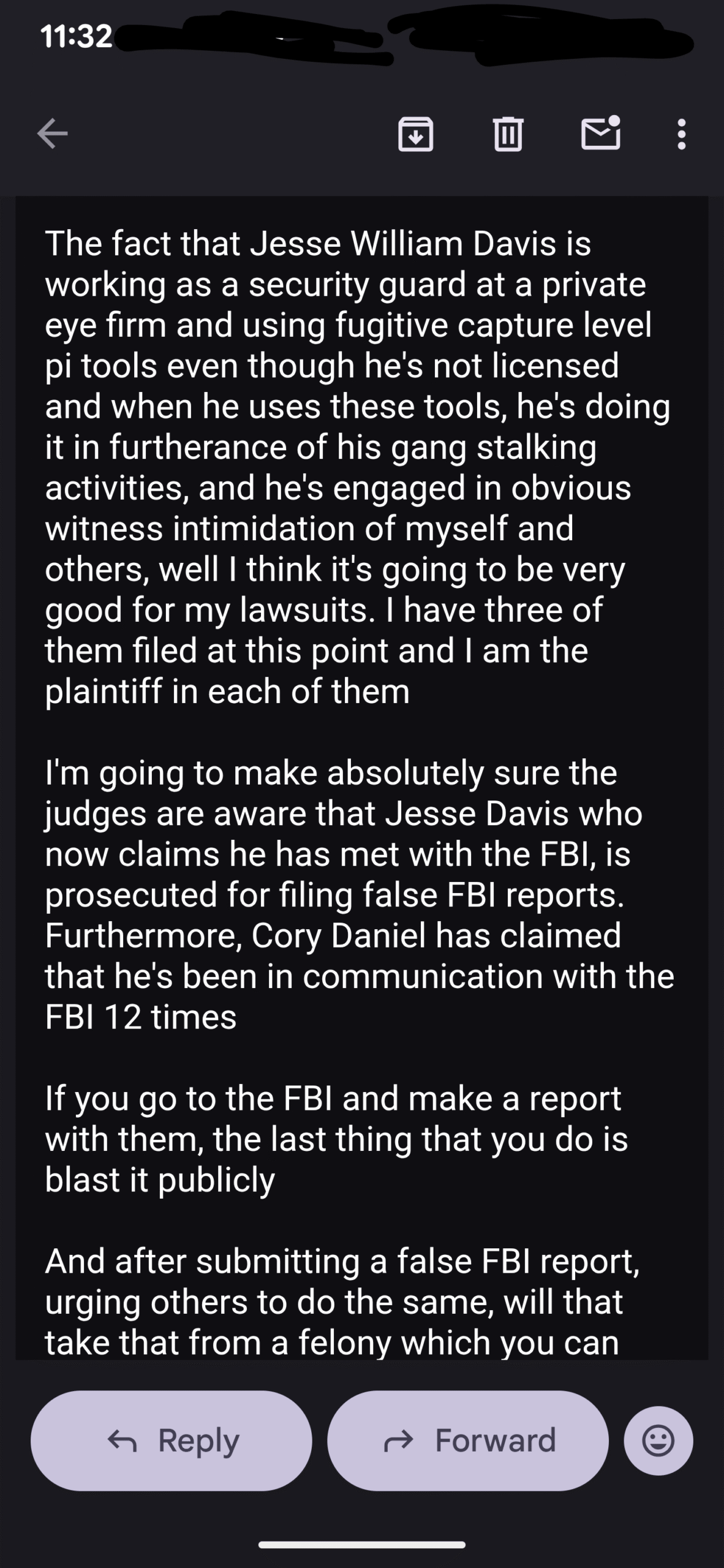
Task: Go back to the inbox
Action: point(52,134)
